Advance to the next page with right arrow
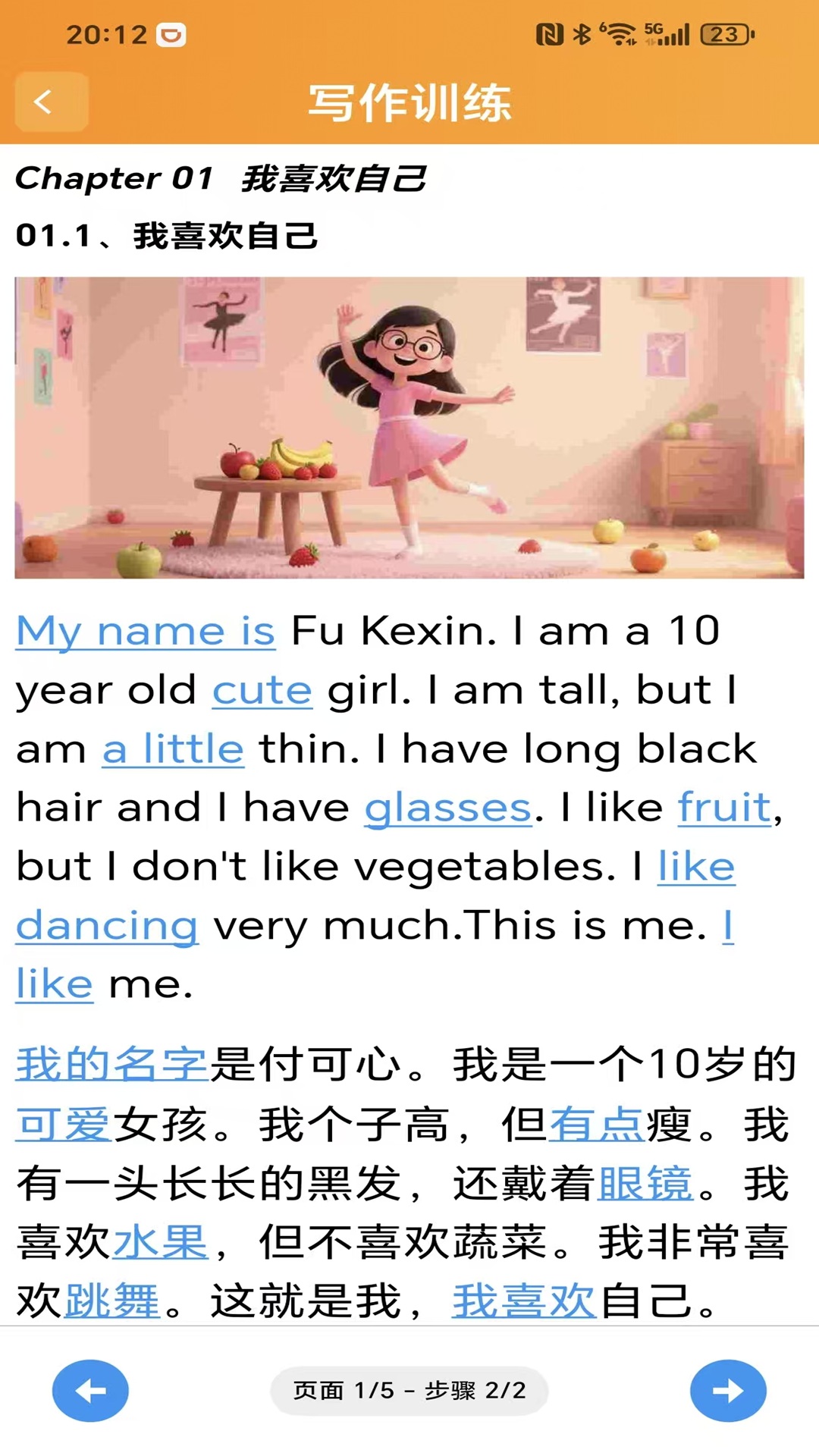 click(728, 1390)
